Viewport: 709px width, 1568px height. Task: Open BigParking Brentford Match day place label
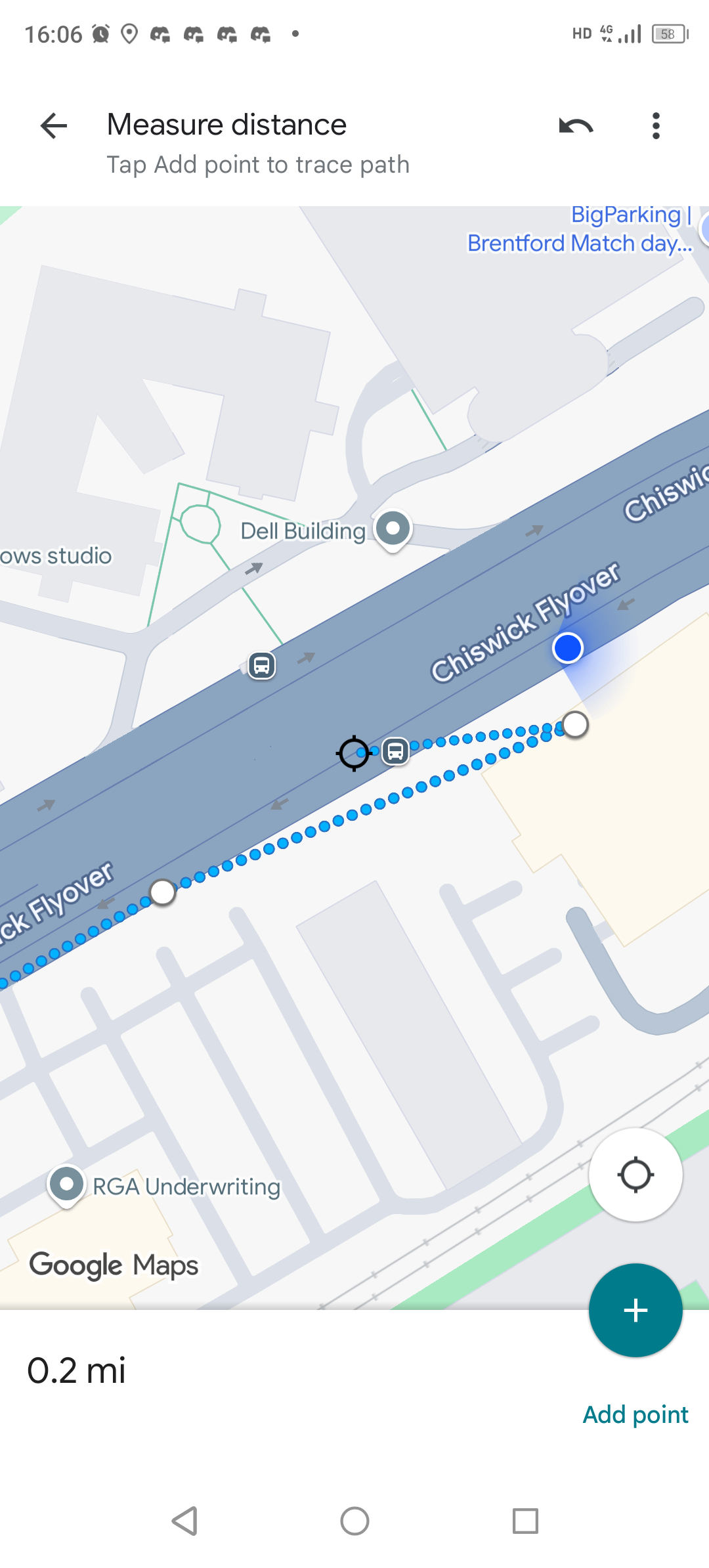click(580, 229)
